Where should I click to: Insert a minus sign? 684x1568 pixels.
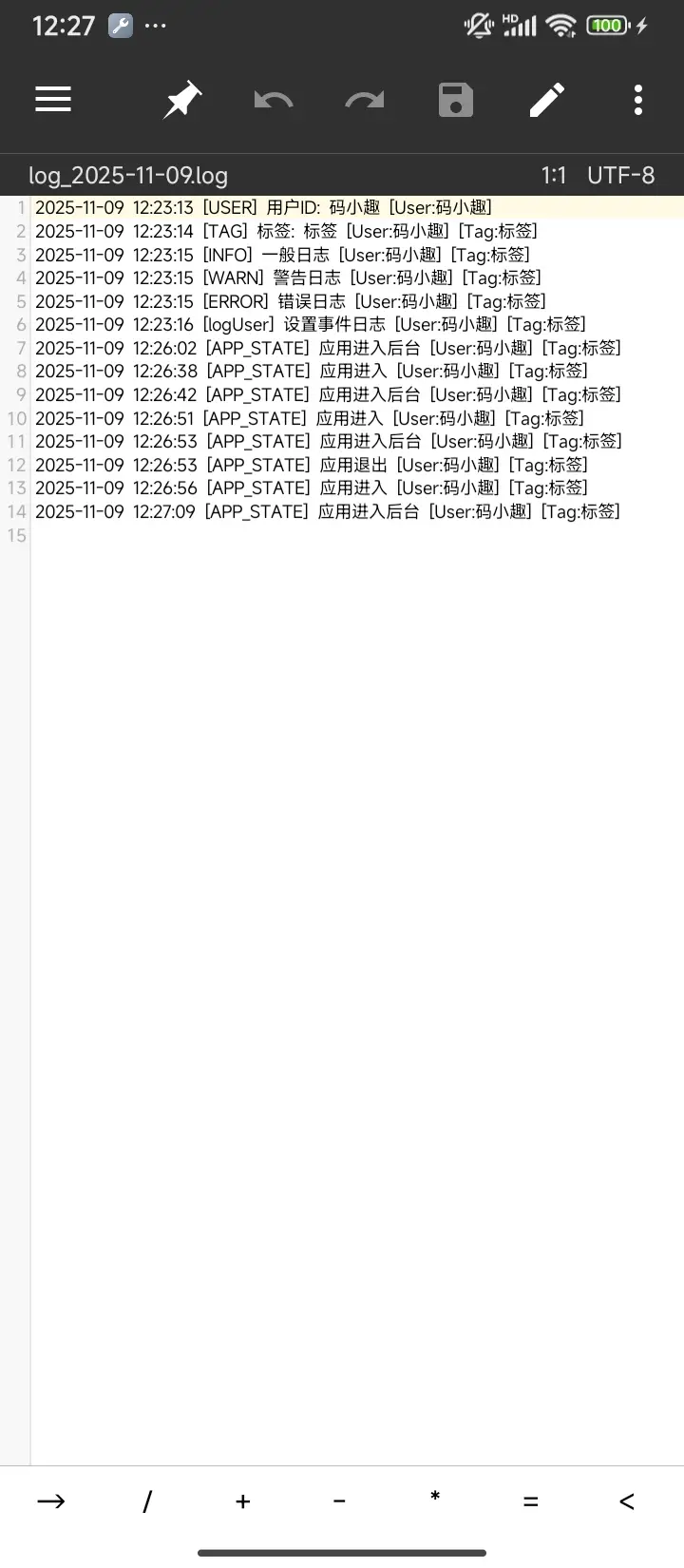(x=339, y=1501)
